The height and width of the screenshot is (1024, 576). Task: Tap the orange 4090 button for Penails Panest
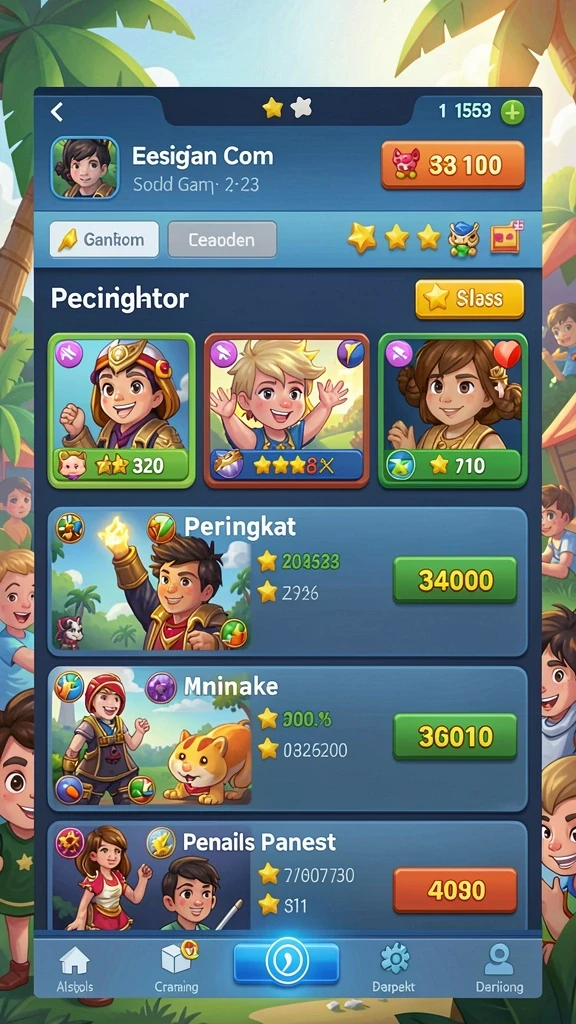tap(455, 890)
